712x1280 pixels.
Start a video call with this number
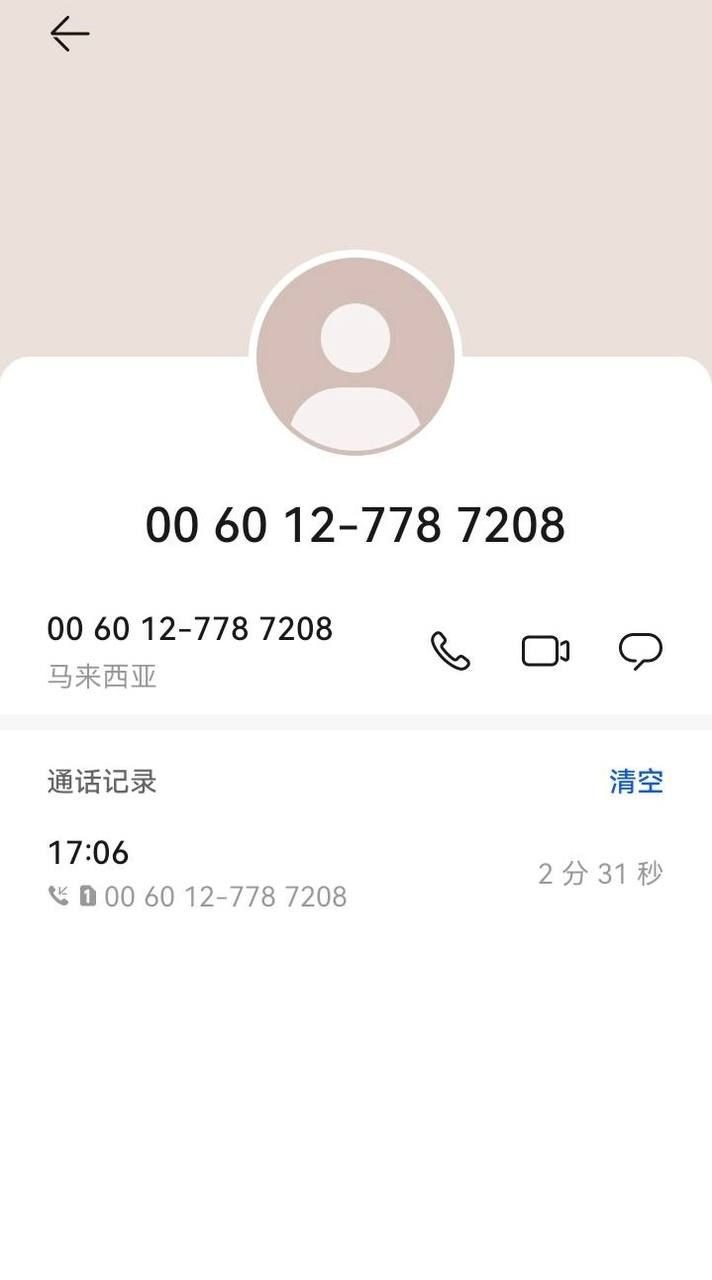point(545,651)
